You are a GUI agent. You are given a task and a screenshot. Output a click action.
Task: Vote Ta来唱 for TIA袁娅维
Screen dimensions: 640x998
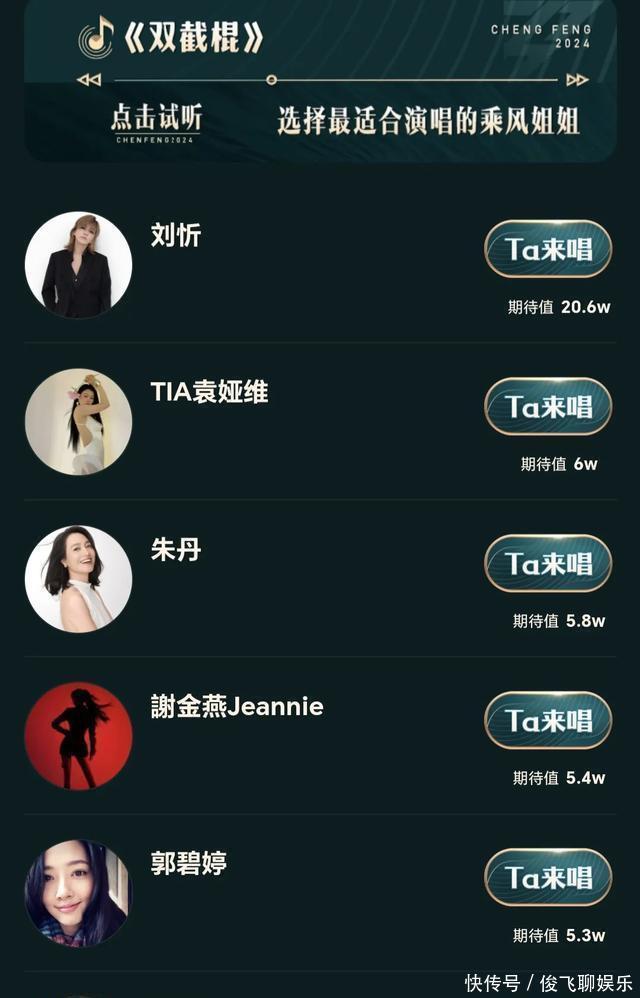pyautogui.click(x=548, y=406)
